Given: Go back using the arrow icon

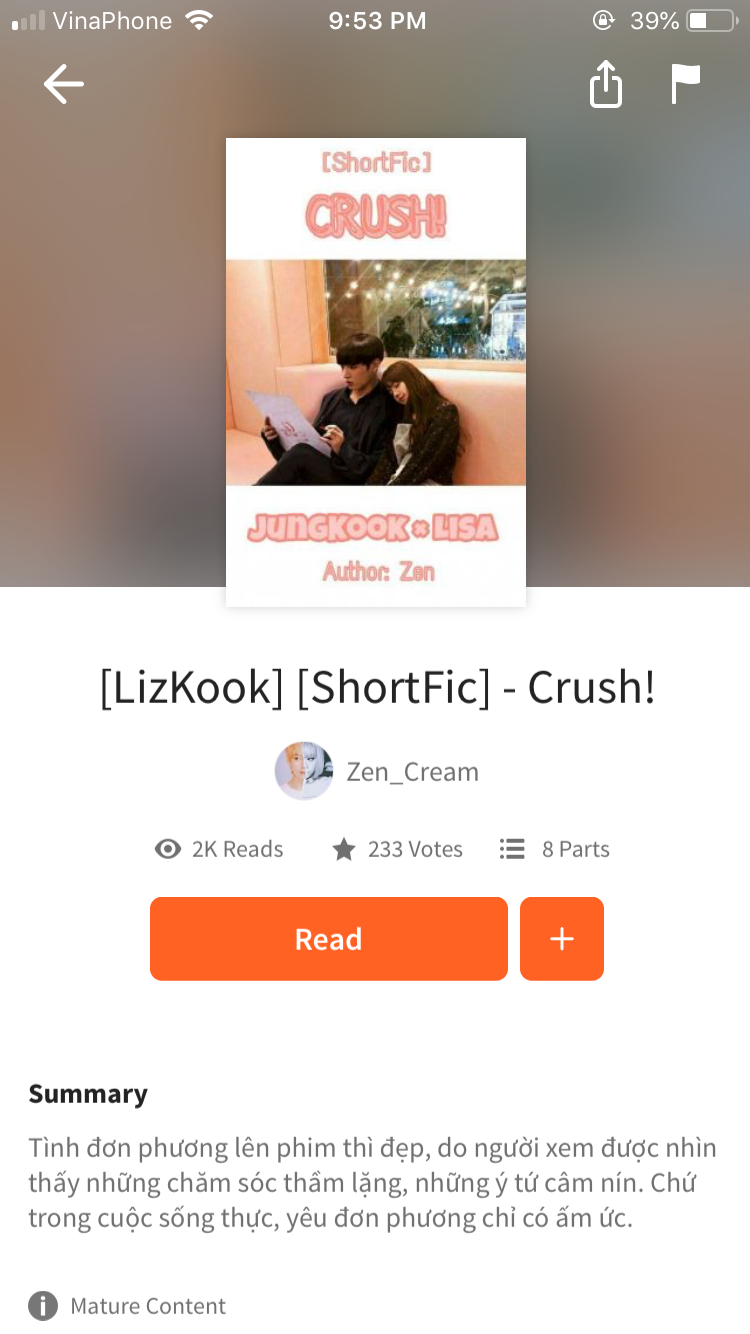Looking at the screenshot, I should 63,84.
